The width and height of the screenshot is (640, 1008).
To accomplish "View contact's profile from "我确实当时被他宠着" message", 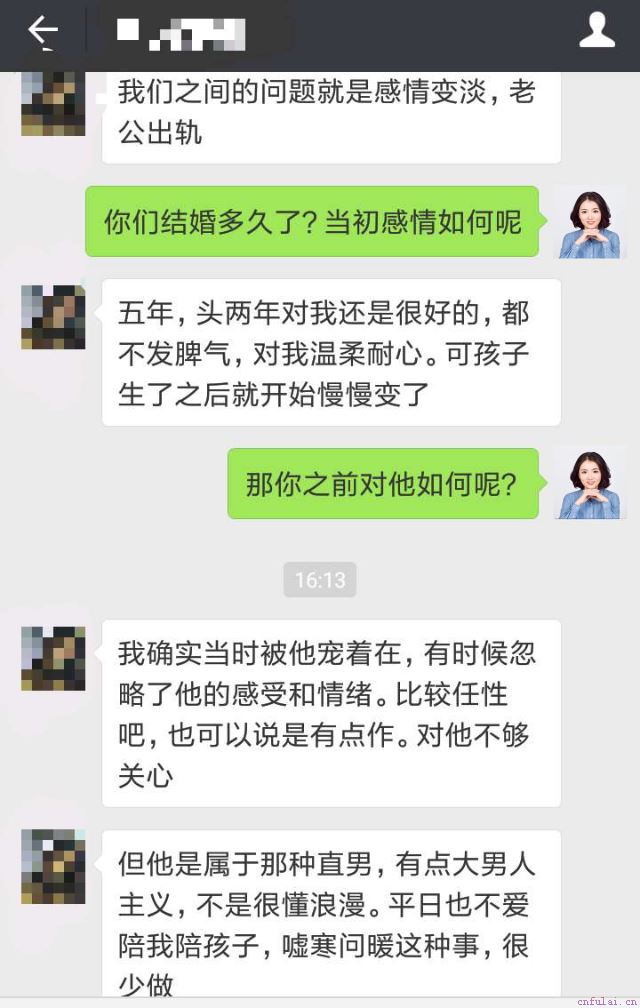I will tap(53, 658).
